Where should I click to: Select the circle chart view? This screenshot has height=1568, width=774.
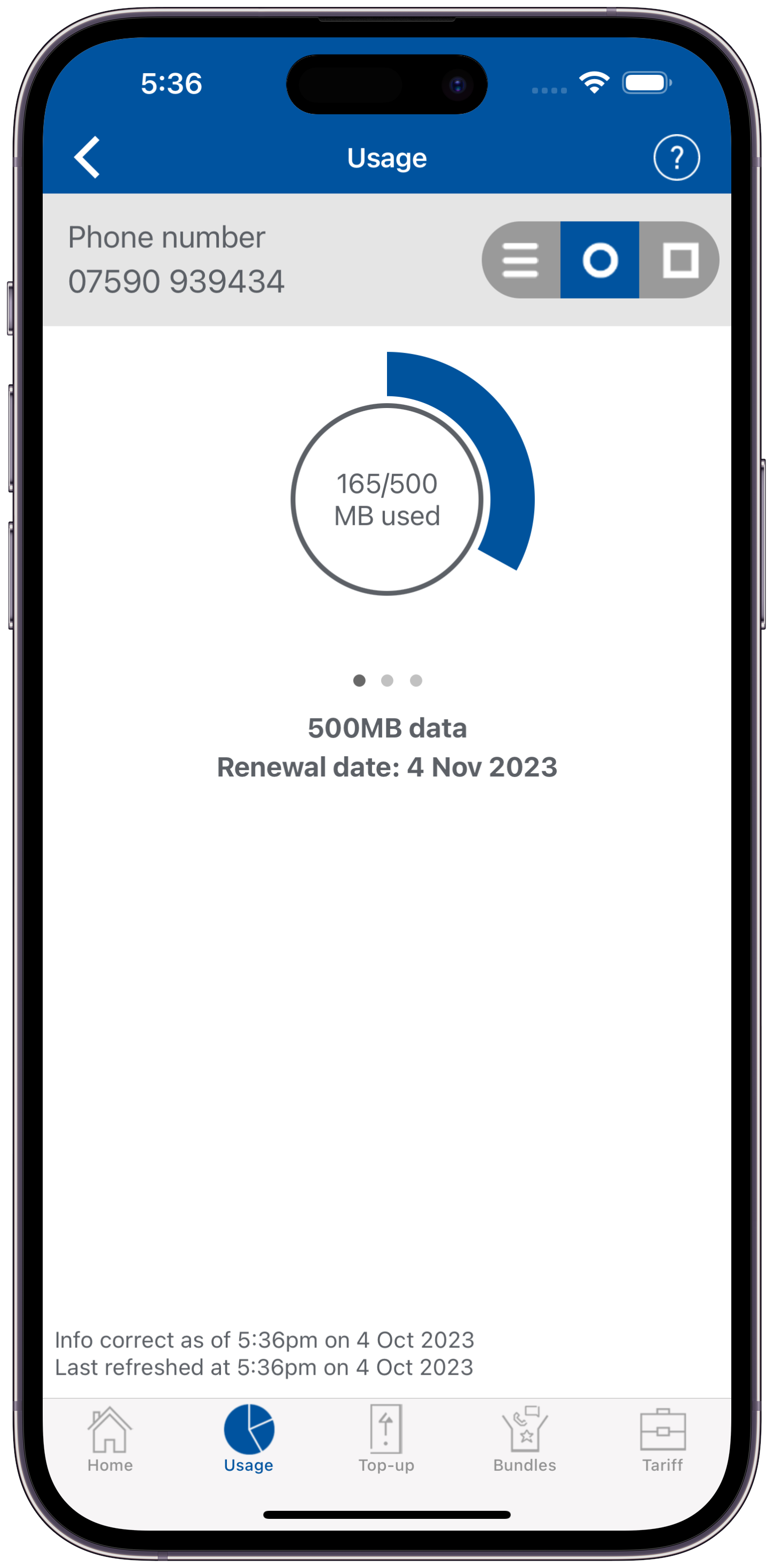599,260
